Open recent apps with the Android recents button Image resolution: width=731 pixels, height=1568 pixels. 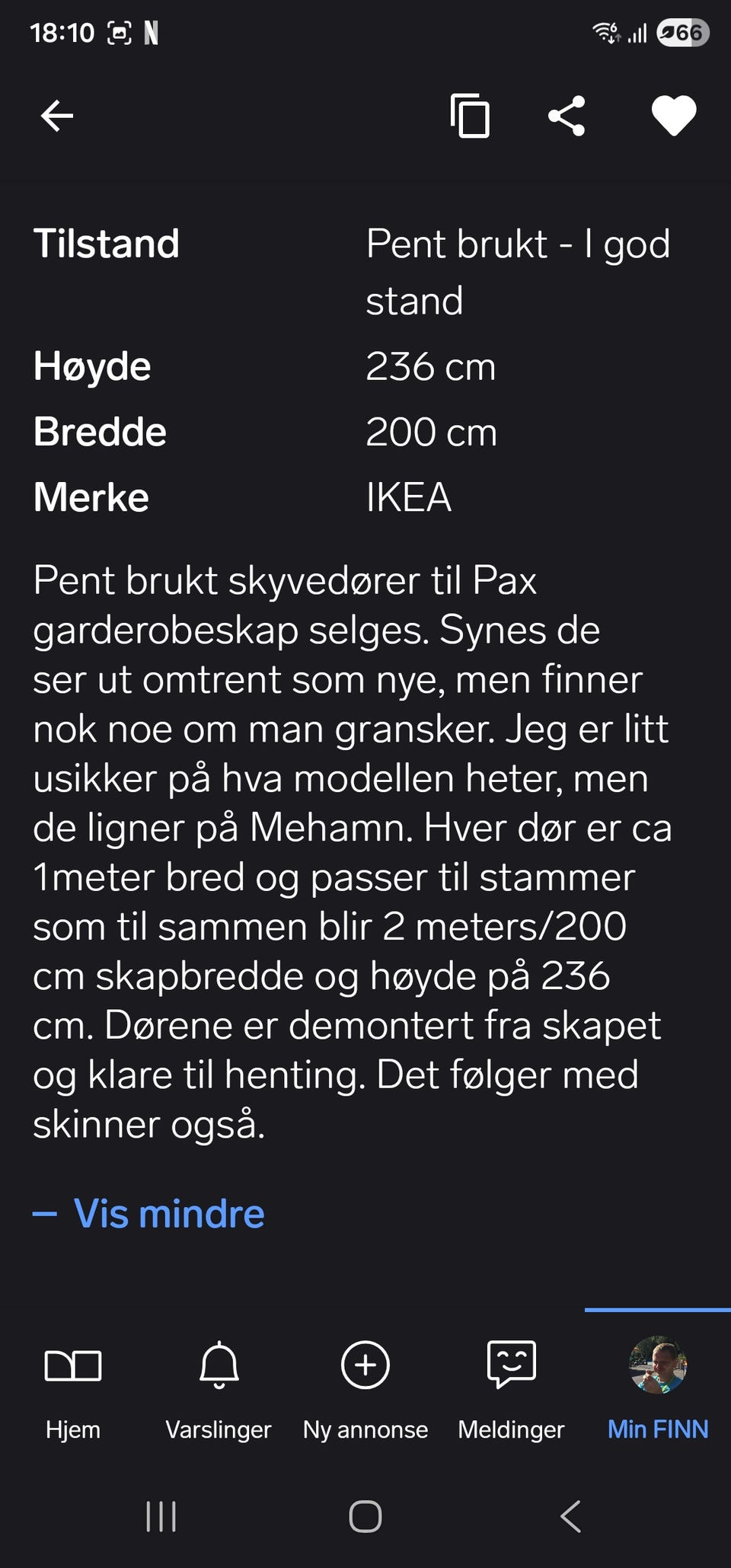161,1516
